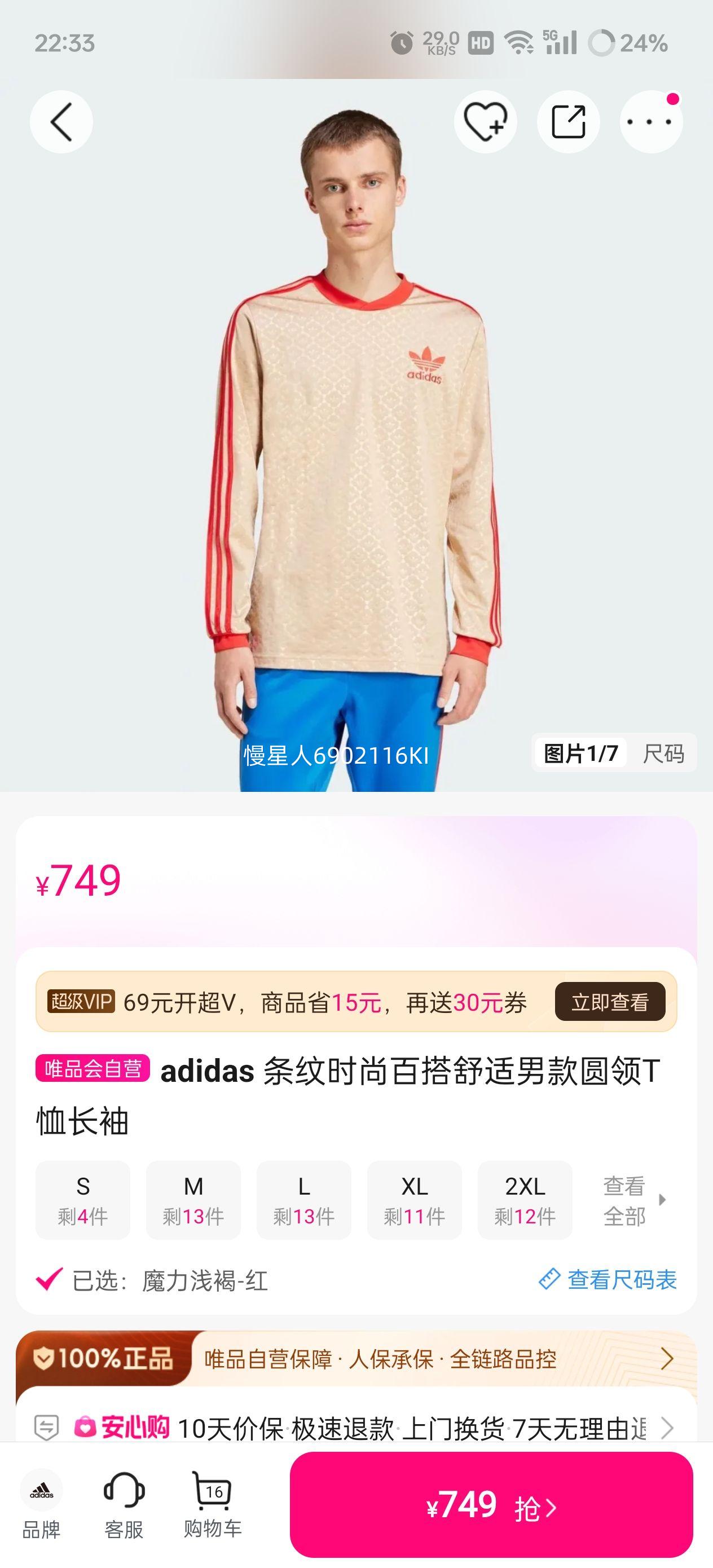Screen dimensions: 713x1568
Task: Add the item to favorites with heart icon
Action: pos(485,121)
